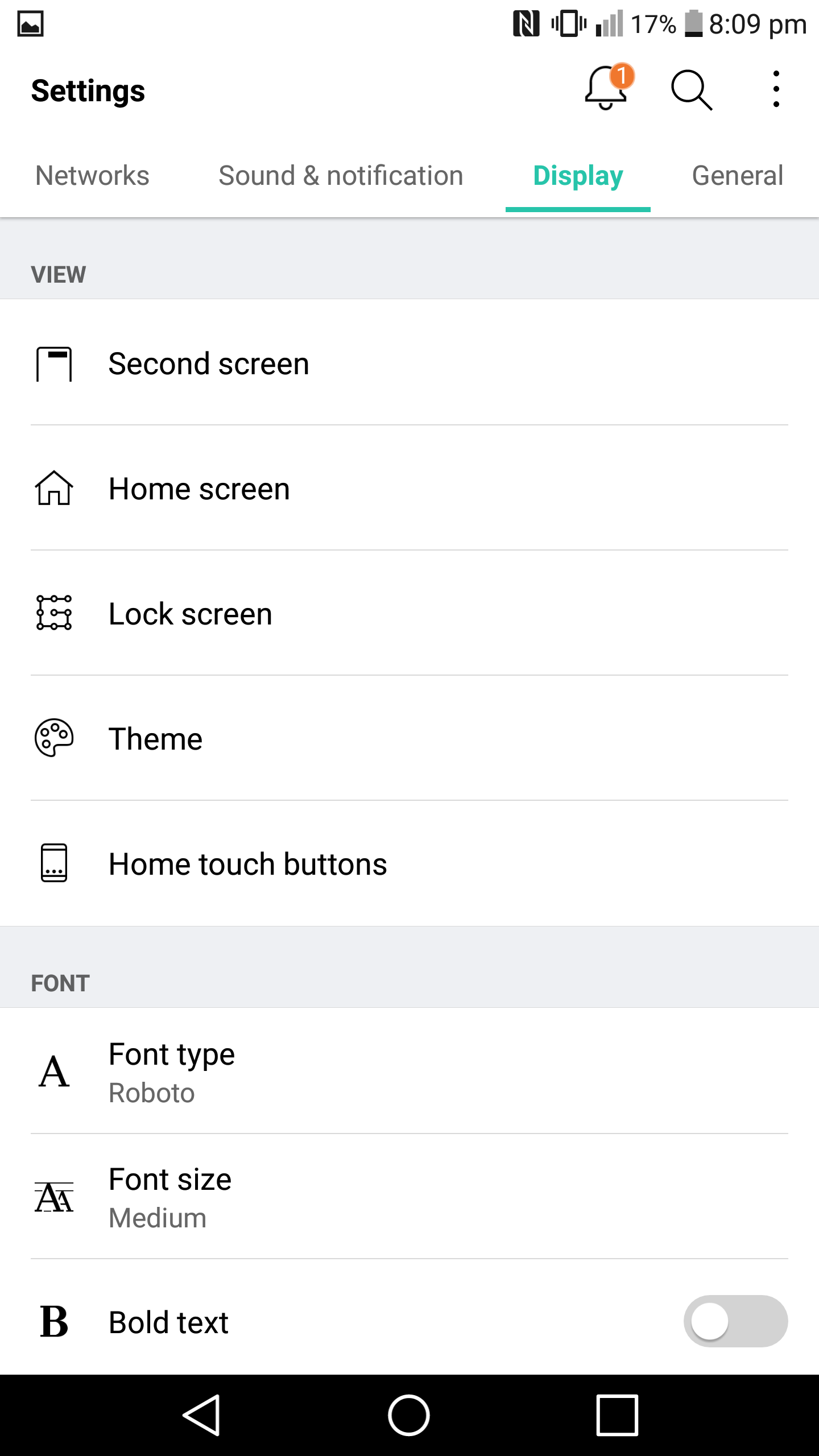This screenshot has height=1456, width=819.
Task: Open Font size setting
Action: click(409, 1197)
